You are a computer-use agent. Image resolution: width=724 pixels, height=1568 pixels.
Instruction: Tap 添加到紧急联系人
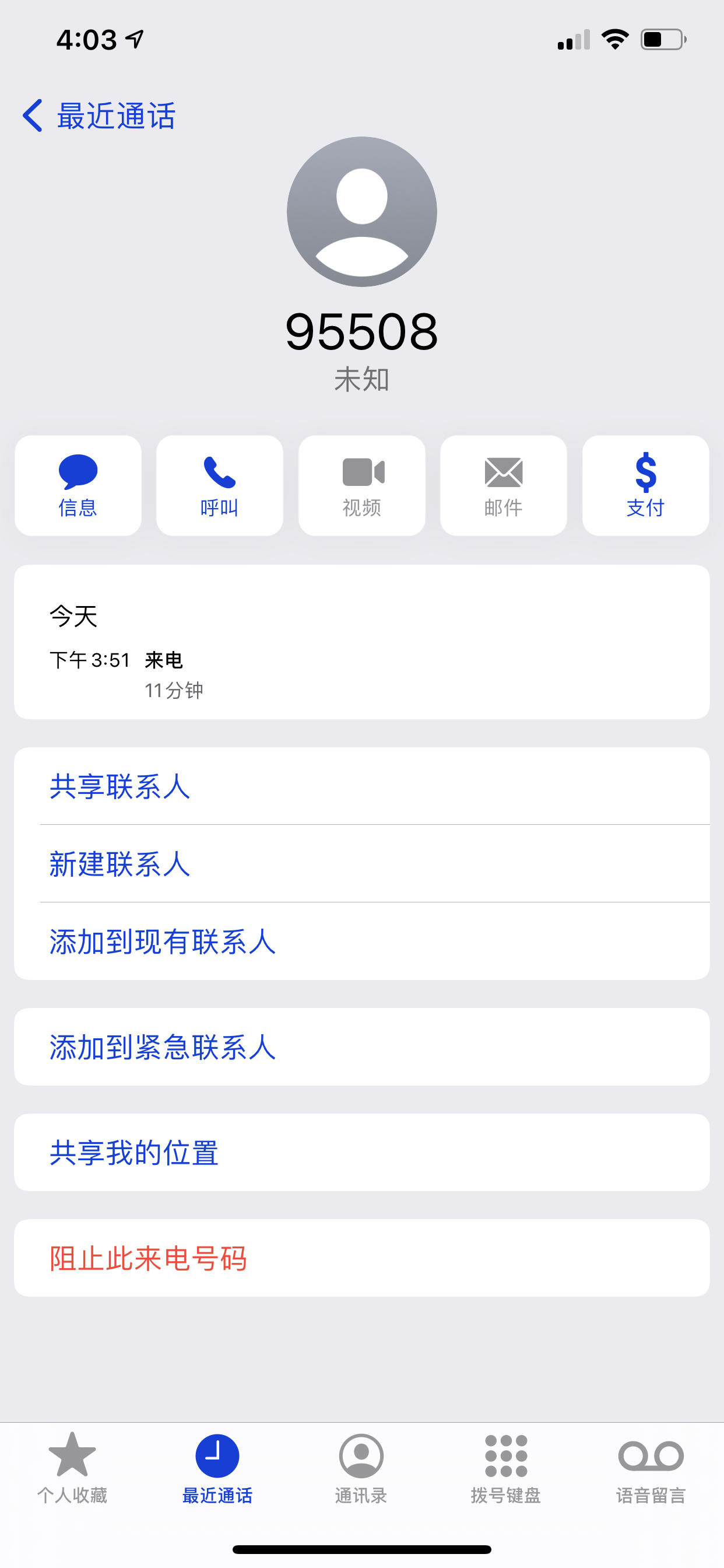tap(362, 1046)
